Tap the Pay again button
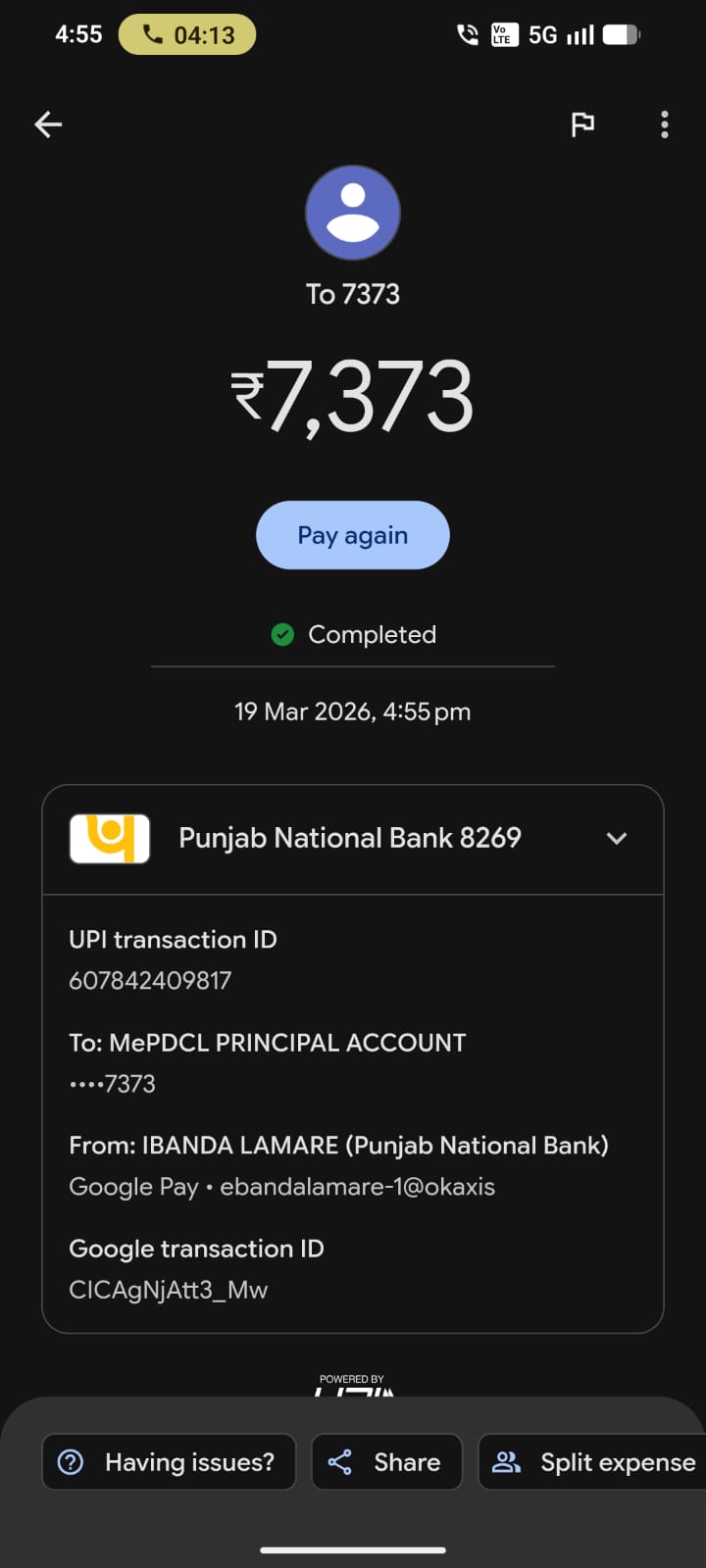The height and width of the screenshot is (1568, 706). click(x=353, y=535)
